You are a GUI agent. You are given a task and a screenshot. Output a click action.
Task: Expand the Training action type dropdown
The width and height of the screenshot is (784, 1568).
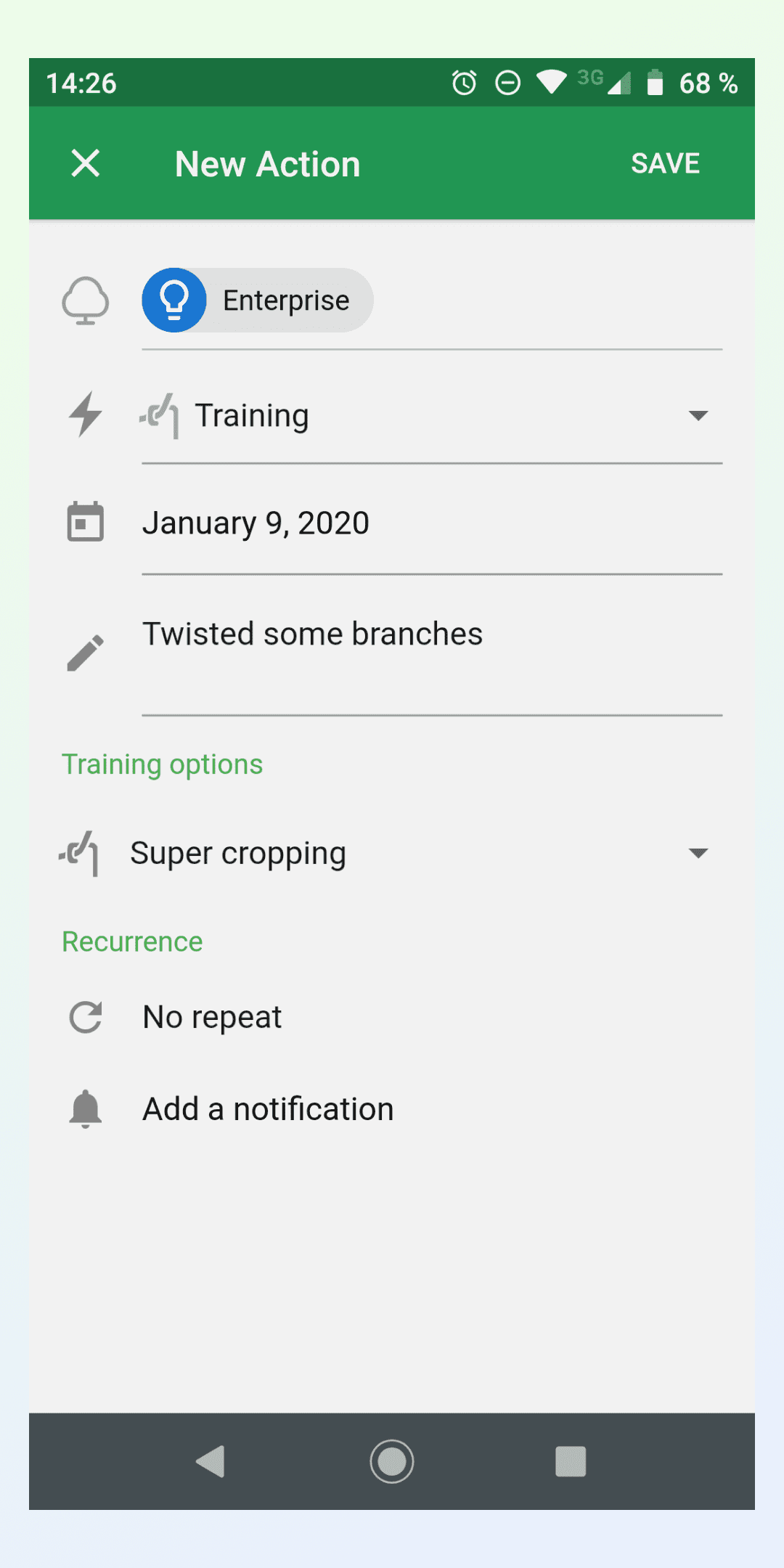point(432,415)
